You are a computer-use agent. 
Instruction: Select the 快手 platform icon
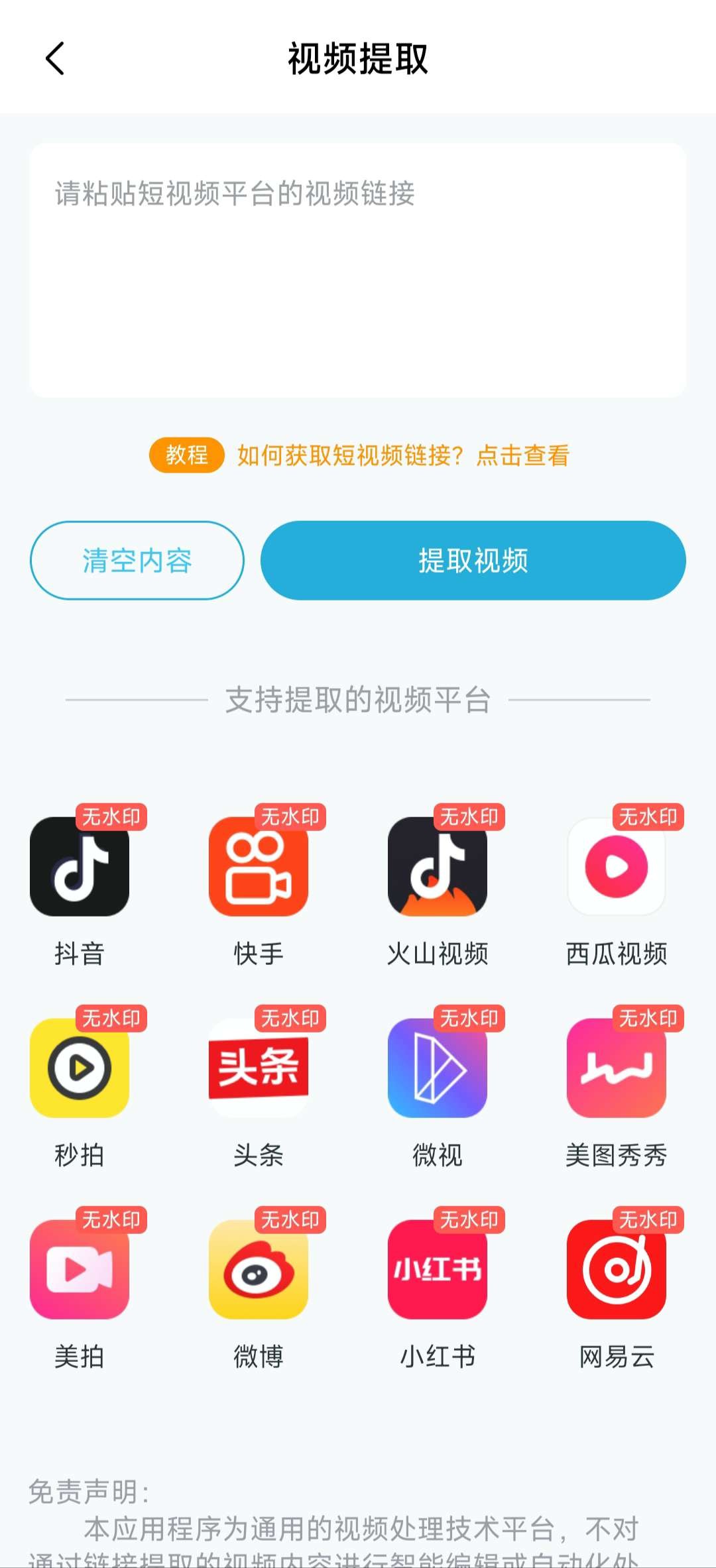coord(259,867)
